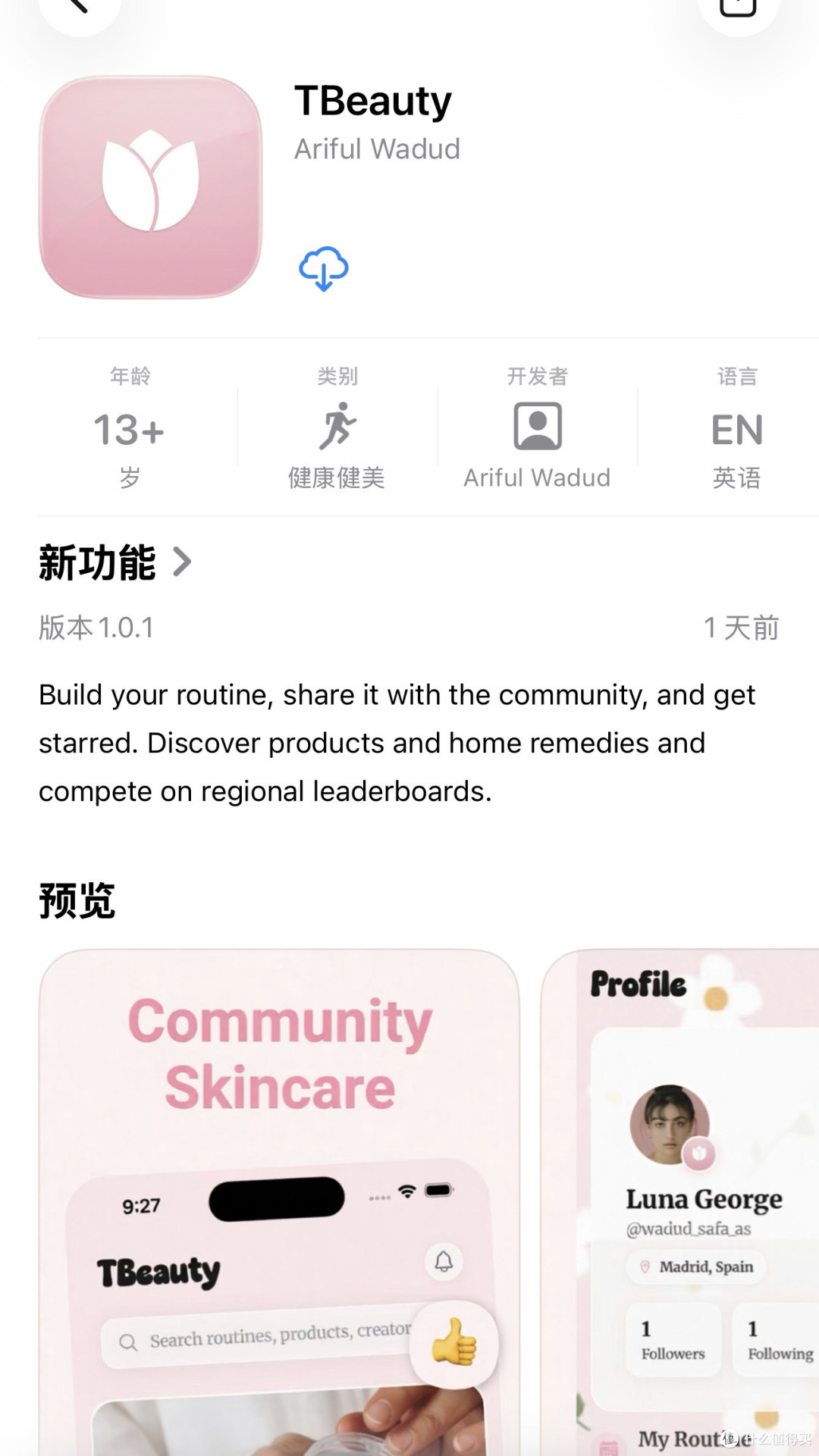Tap the 健康健美 category cell

tap(337, 428)
